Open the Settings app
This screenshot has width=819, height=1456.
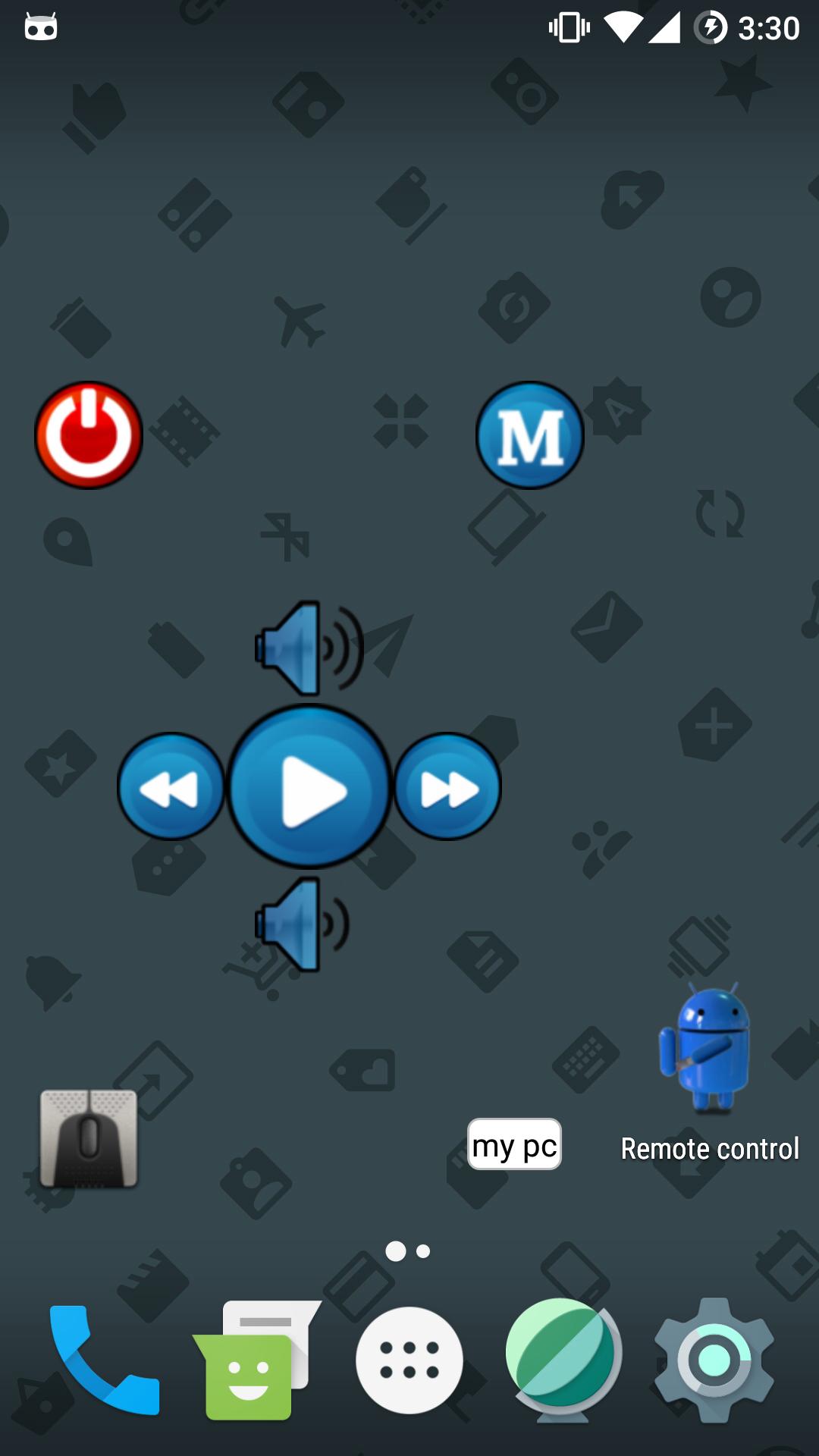[x=717, y=1360]
